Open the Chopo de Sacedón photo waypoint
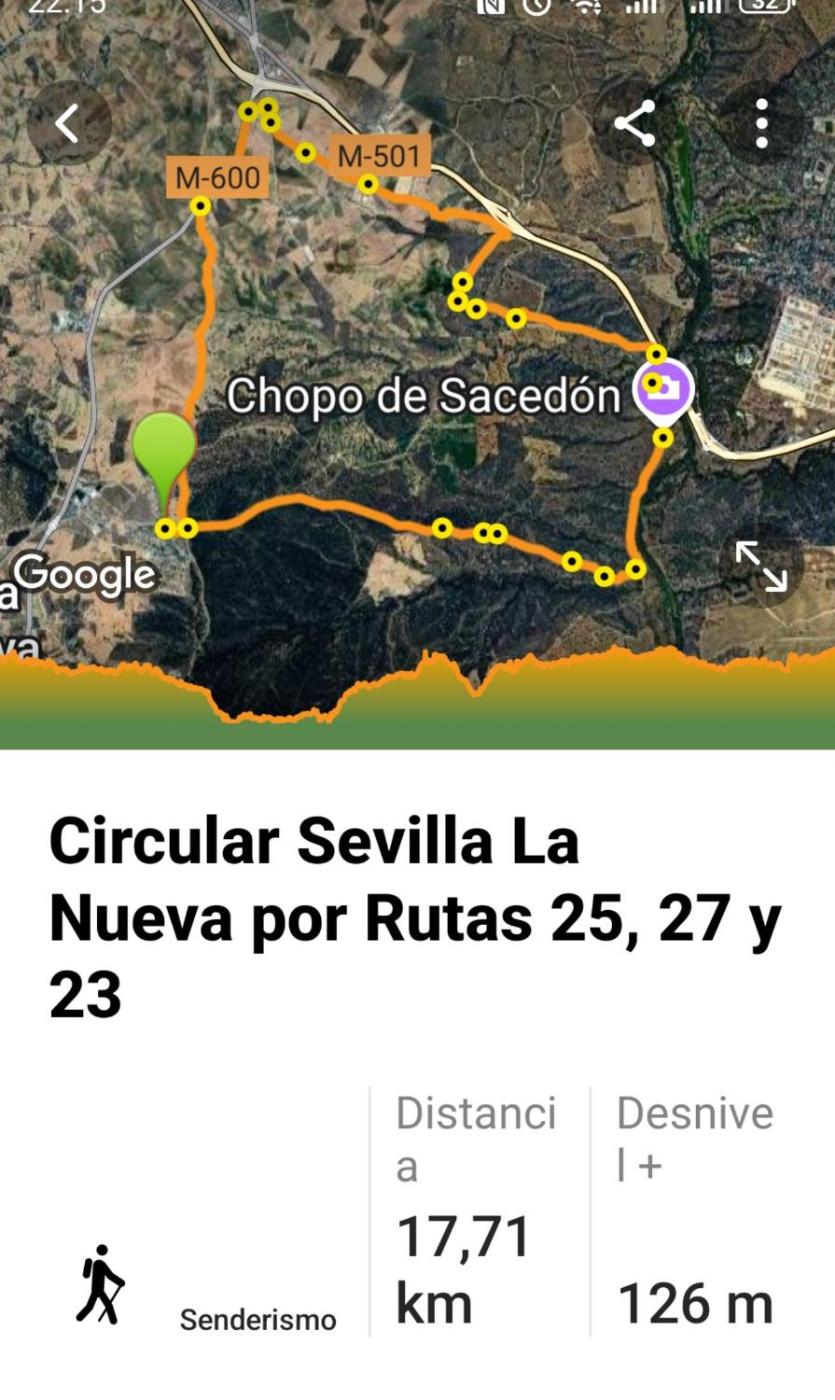The width and height of the screenshot is (835, 1400). pyautogui.click(x=665, y=389)
